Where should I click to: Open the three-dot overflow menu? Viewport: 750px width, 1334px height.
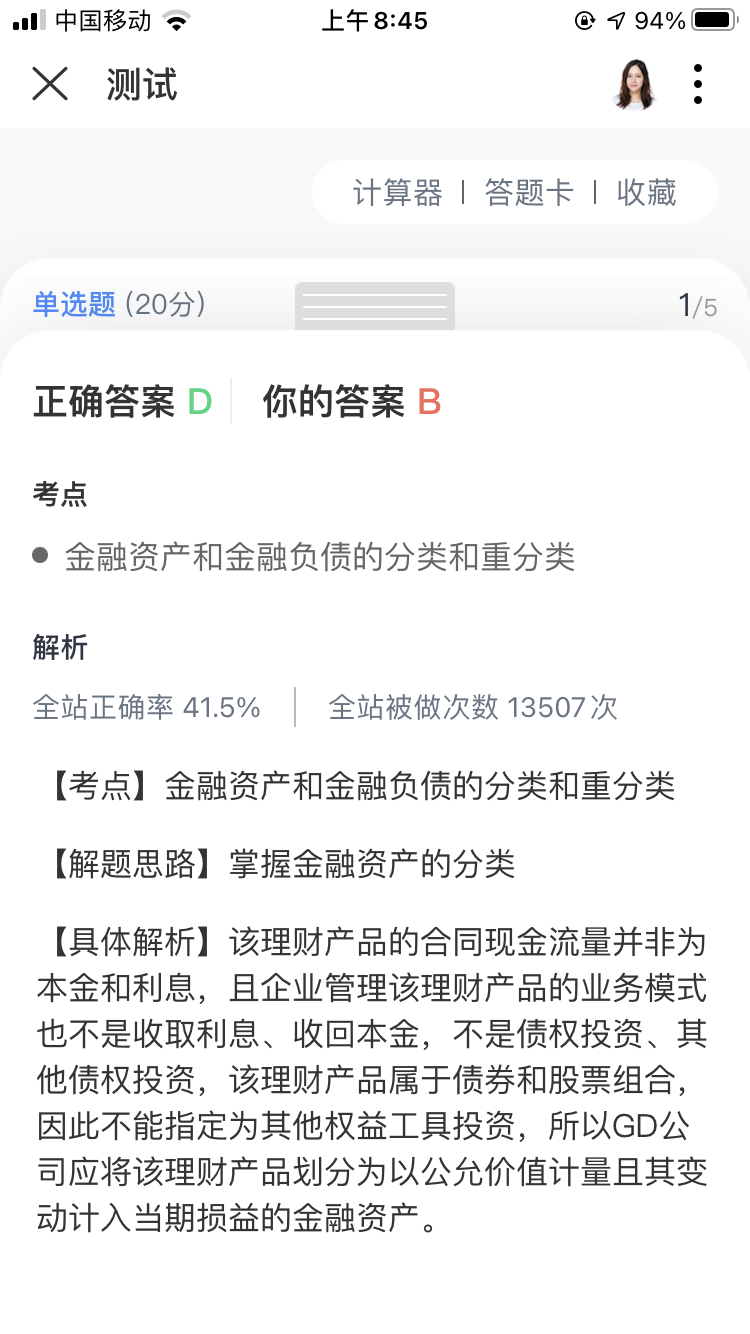click(x=697, y=84)
